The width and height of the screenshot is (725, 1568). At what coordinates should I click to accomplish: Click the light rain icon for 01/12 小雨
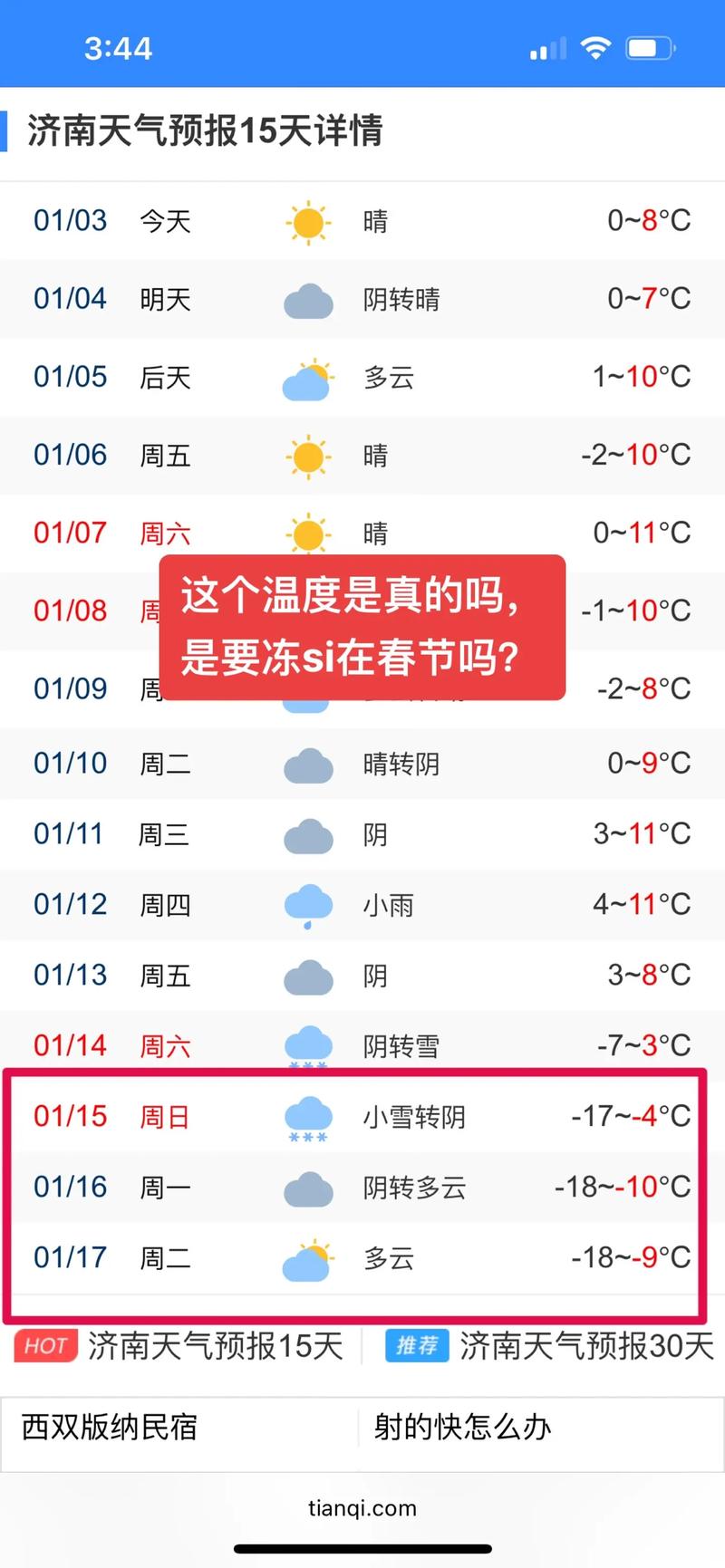308,903
